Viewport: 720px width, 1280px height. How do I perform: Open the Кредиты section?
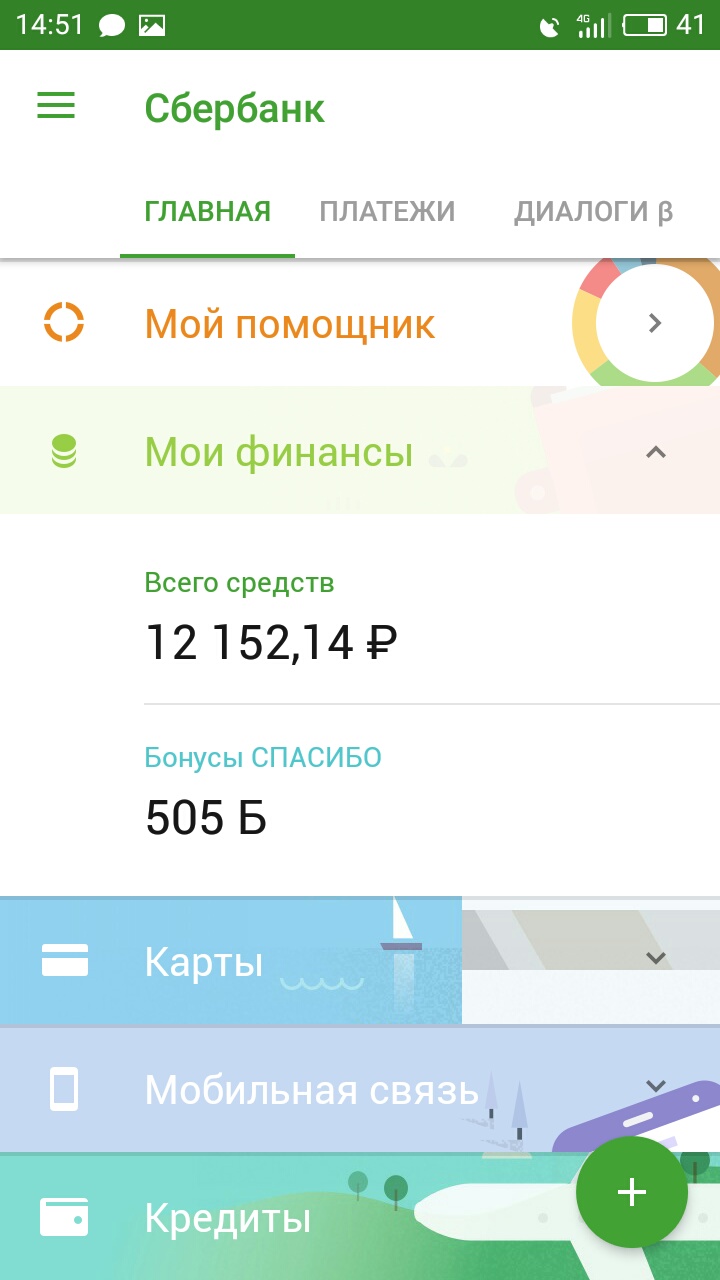tap(228, 1218)
